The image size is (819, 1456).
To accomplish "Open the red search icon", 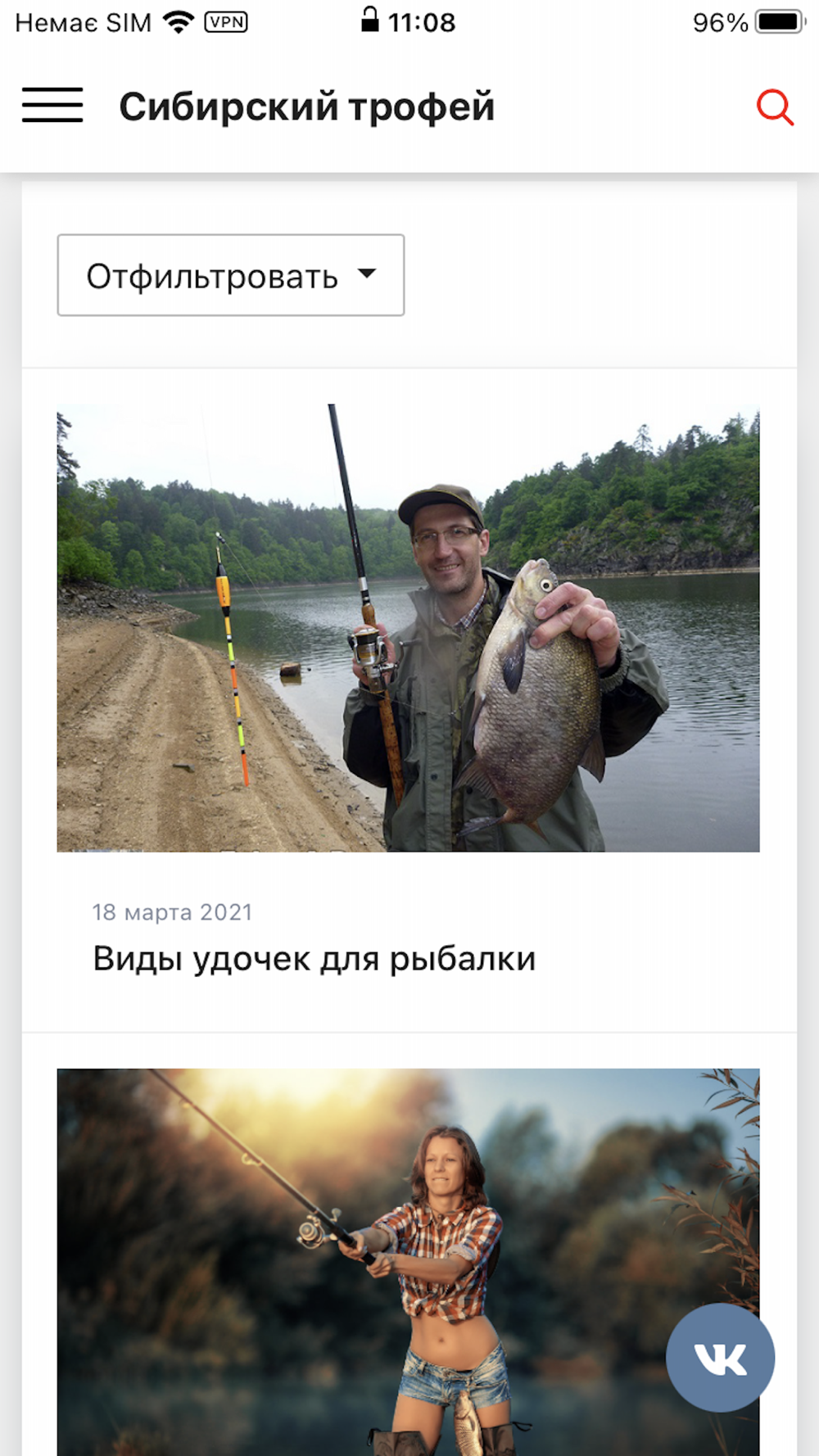I will click(774, 107).
